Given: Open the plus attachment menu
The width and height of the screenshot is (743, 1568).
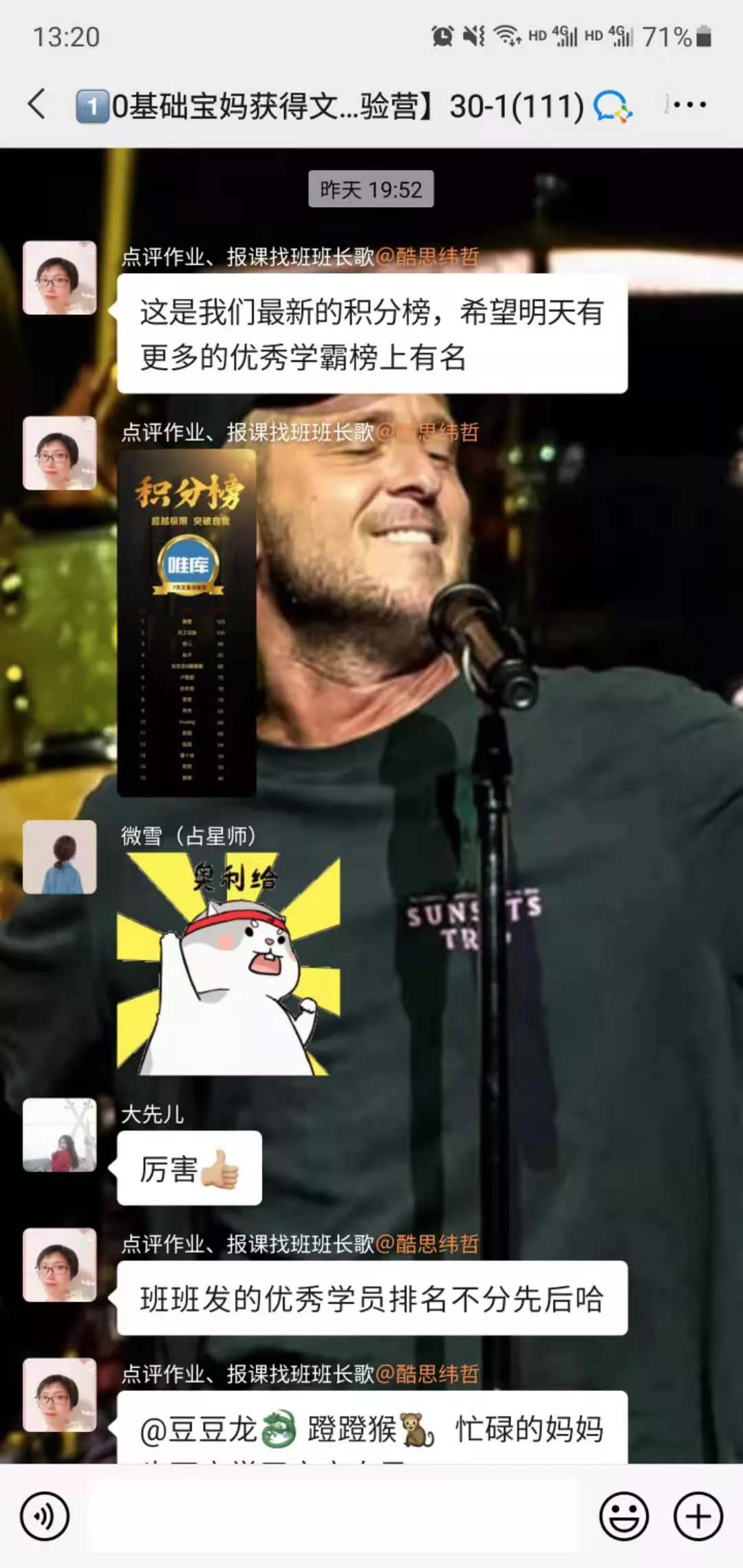Looking at the screenshot, I should [x=698, y=1516].
